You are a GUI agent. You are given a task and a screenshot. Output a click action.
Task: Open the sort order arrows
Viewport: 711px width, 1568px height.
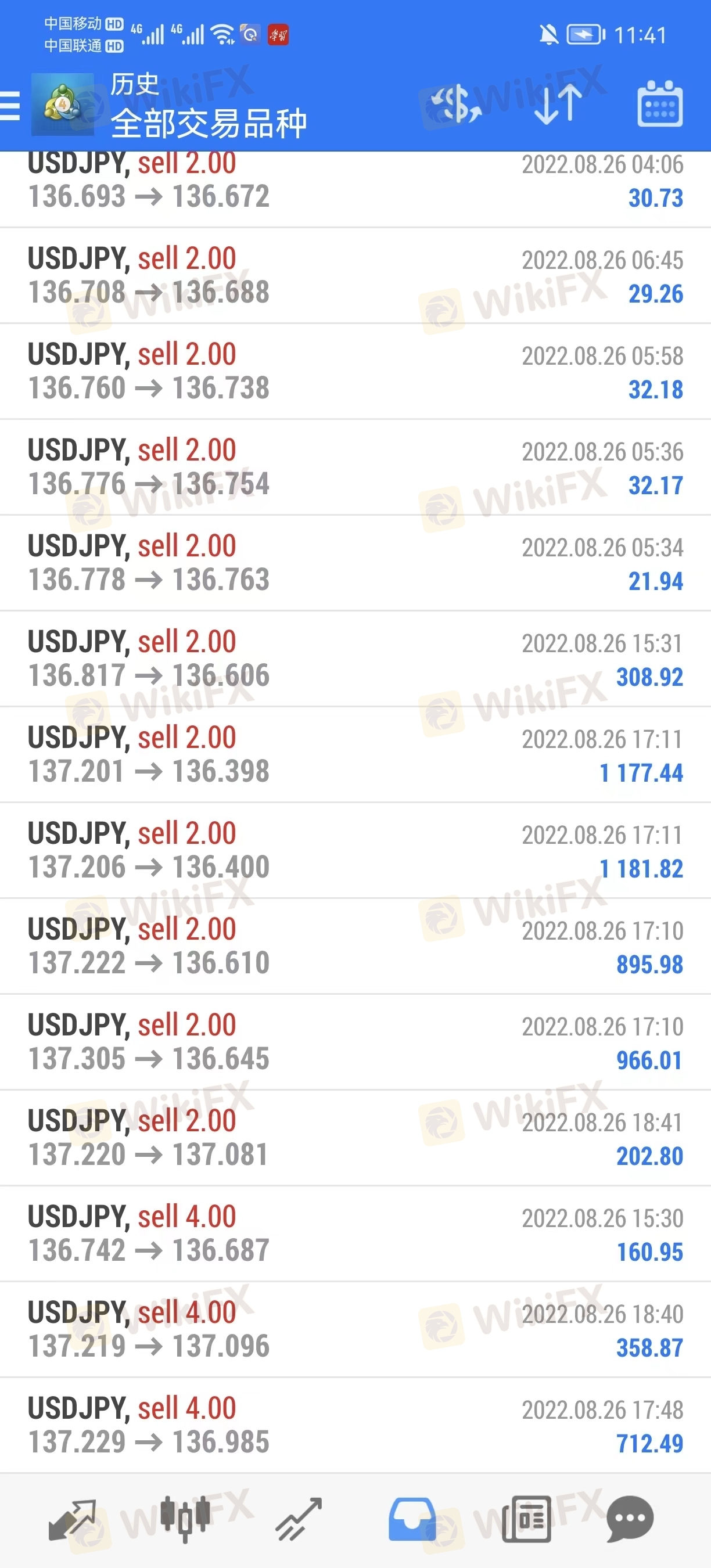point(558,105)
